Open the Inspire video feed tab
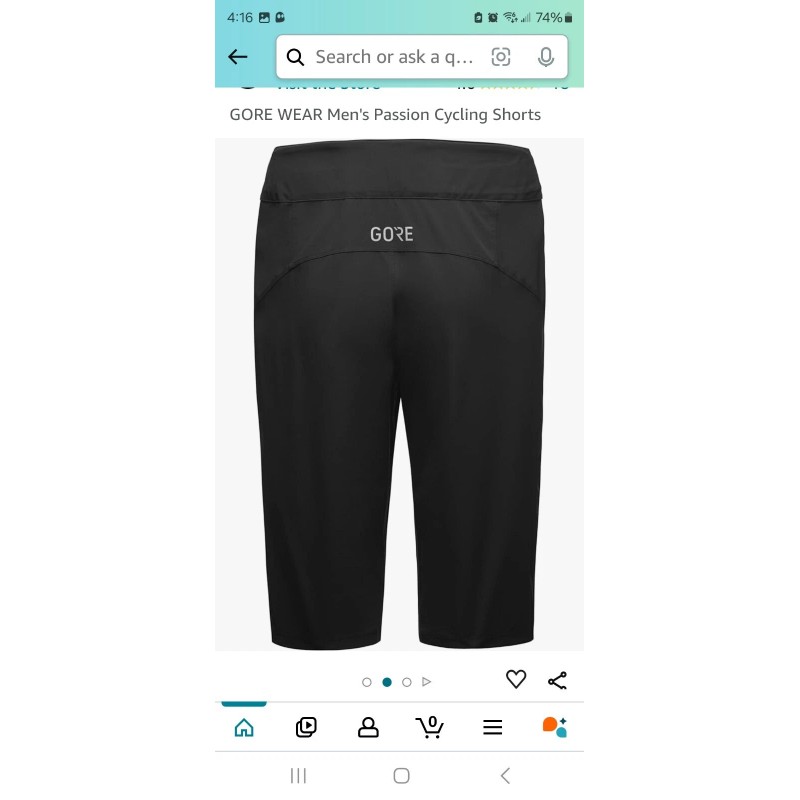 coord(306,727)
